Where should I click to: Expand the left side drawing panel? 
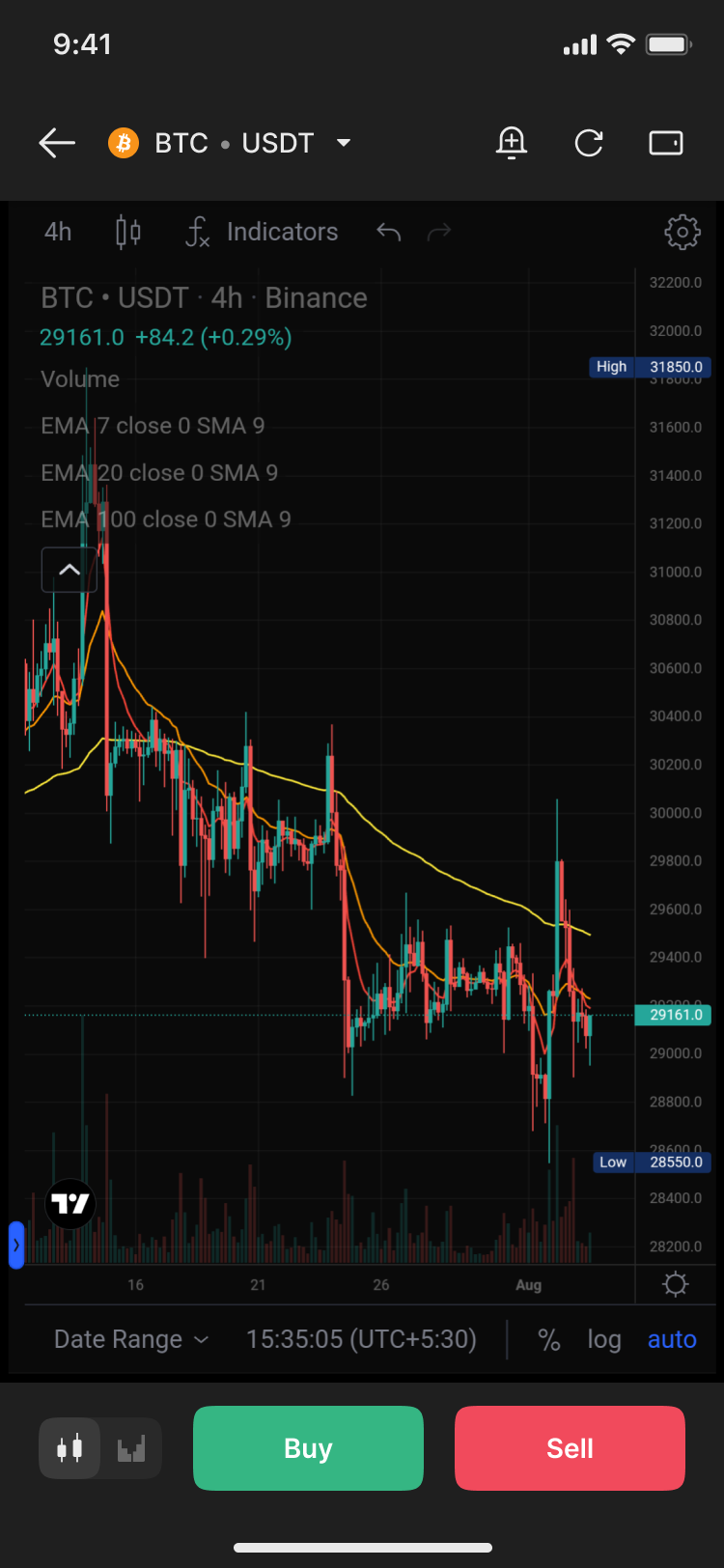pos(15,1245)
